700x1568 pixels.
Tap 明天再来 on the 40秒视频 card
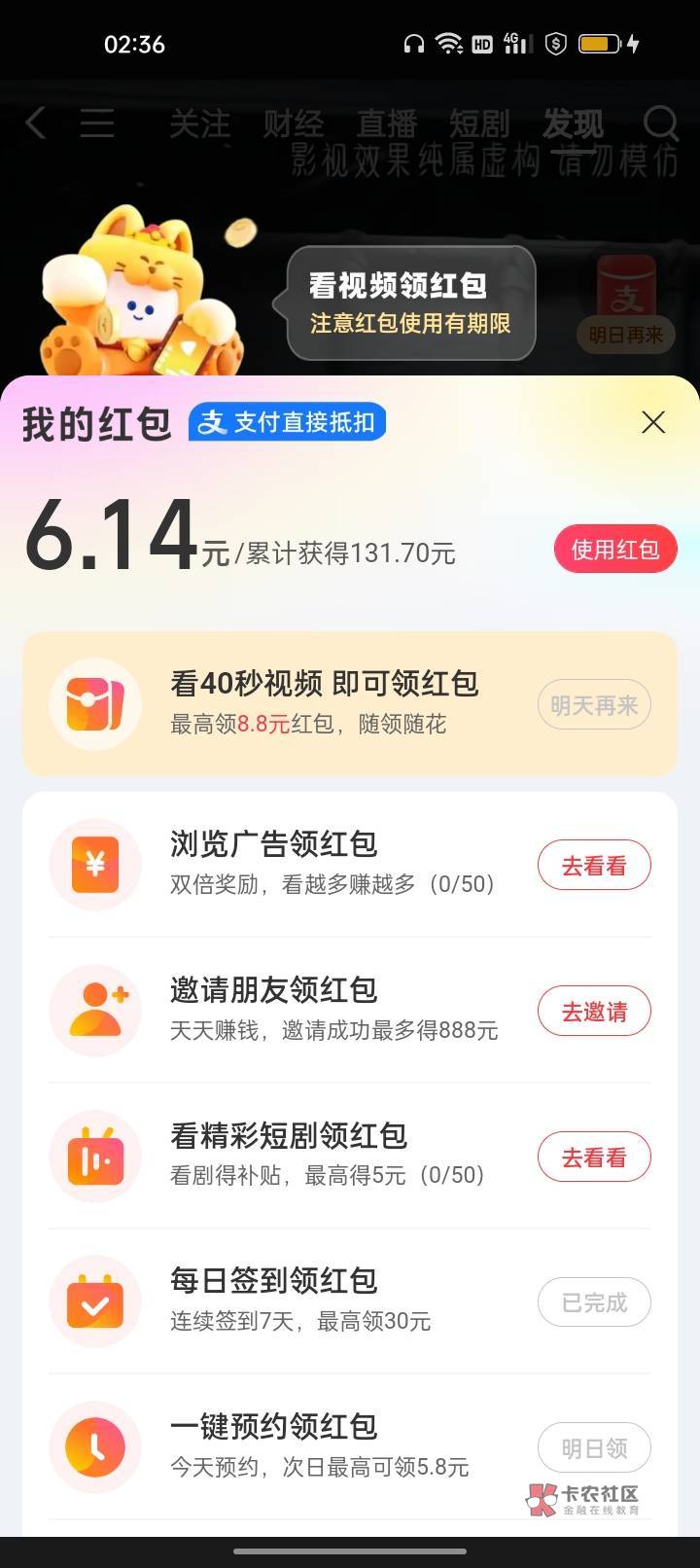(594, 705)
